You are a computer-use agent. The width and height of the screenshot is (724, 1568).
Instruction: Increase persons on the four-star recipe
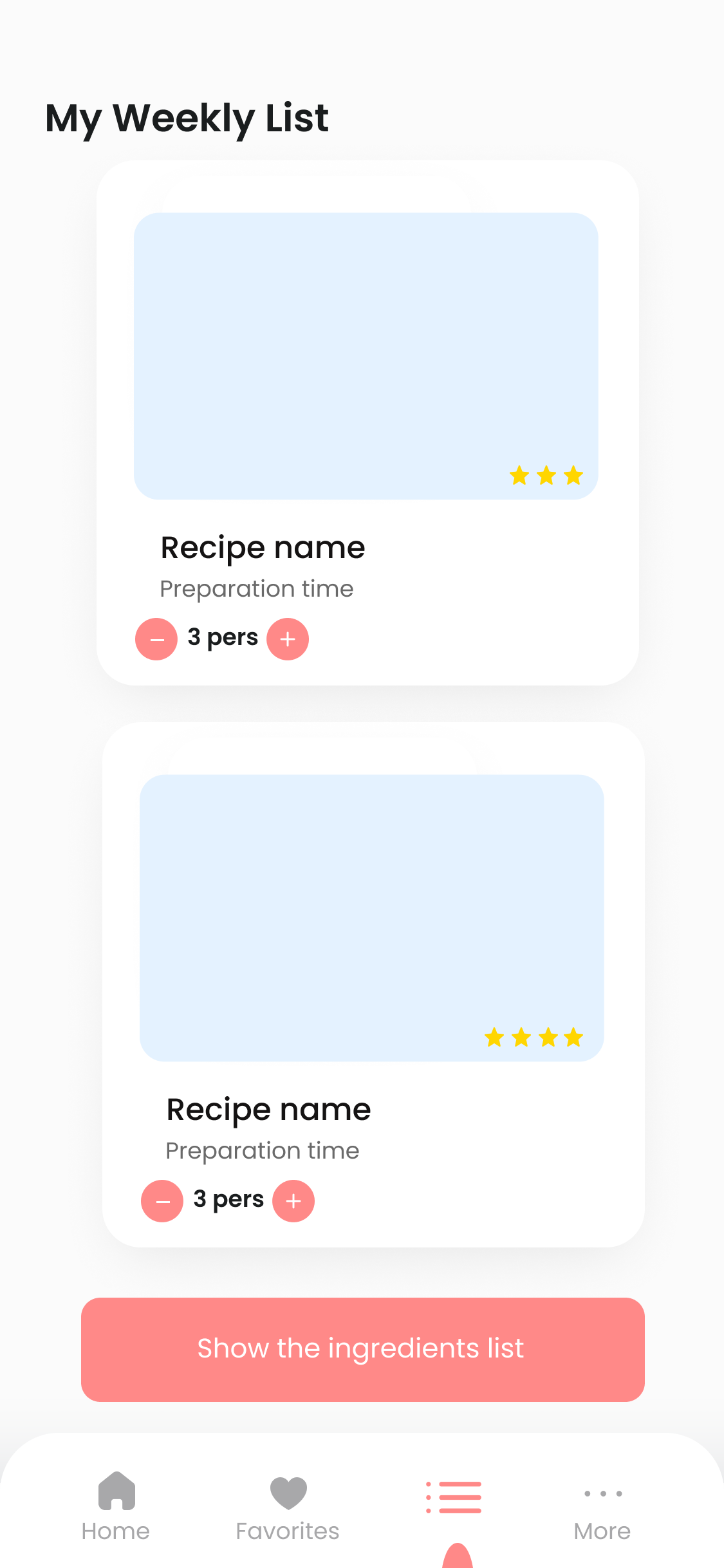click(293, 1201)
